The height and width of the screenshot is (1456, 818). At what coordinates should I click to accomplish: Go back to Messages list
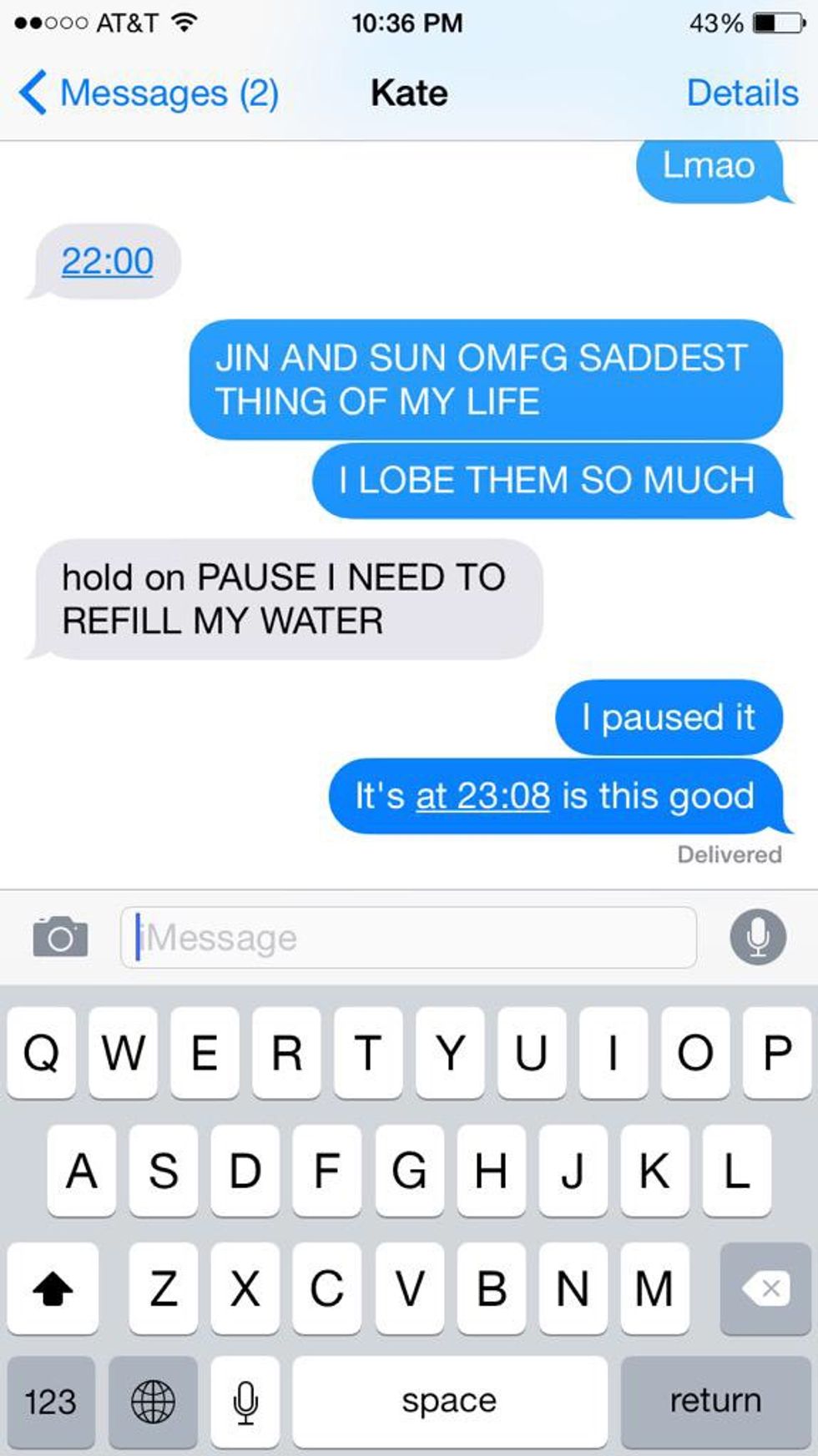[x=149, y=93]
